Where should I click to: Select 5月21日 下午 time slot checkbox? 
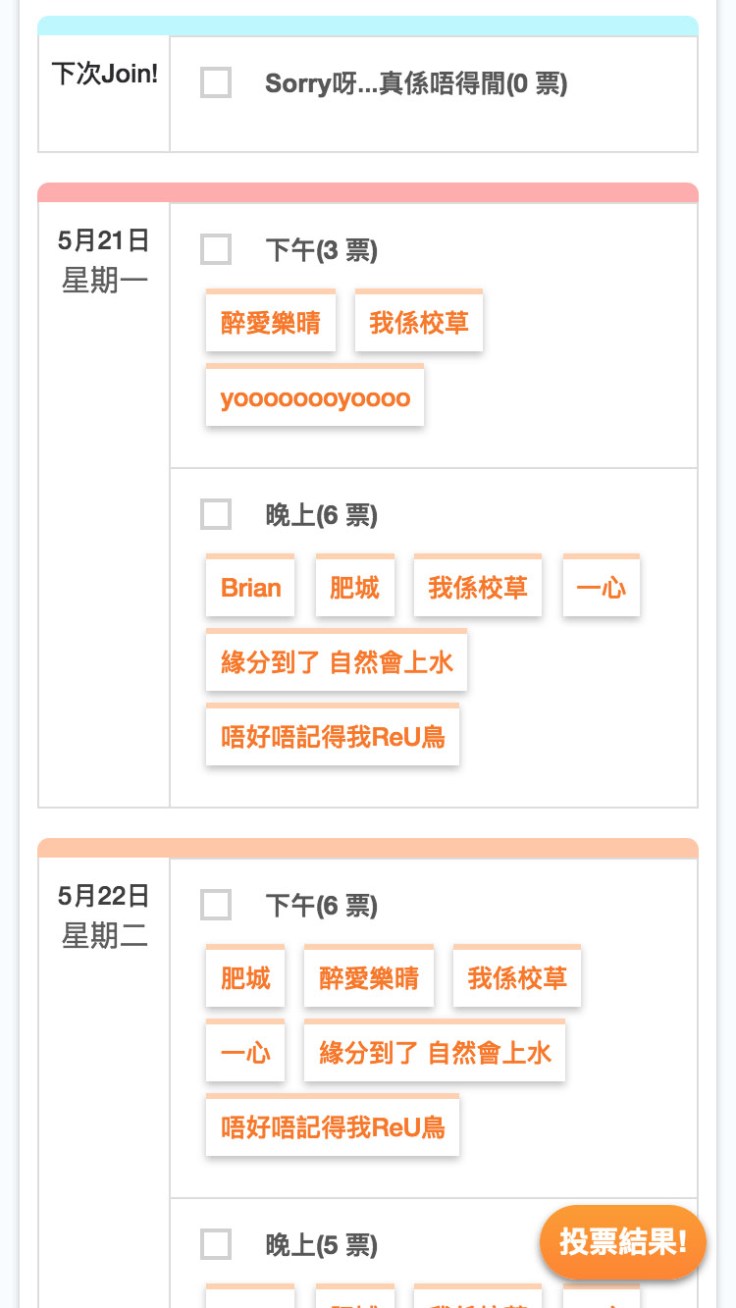click(x=216, y=249)
